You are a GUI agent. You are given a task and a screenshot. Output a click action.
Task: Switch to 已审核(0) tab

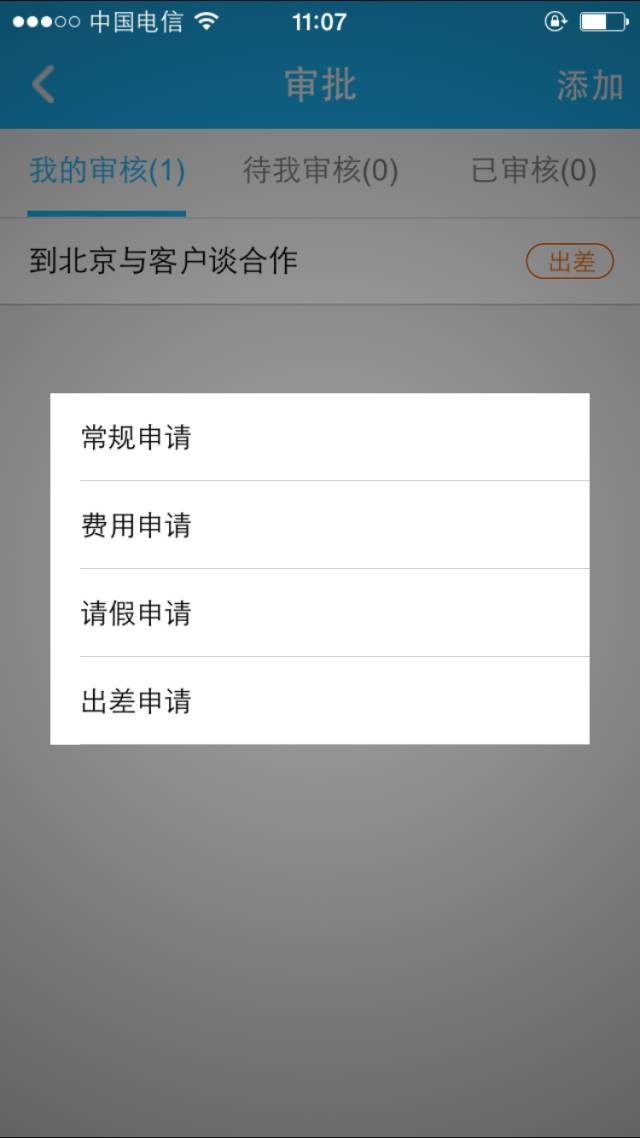point(533,171)
